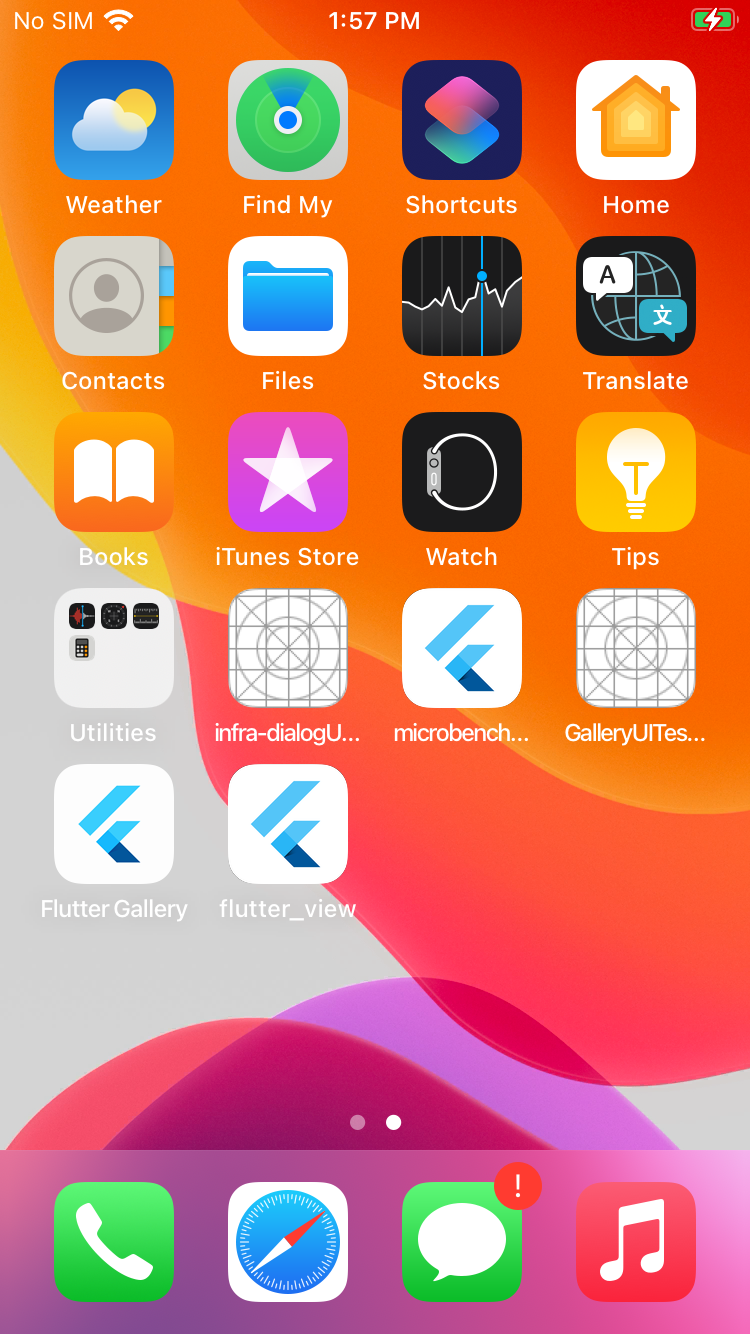
Task: Launch the Tips app
Action: [x=635, y=472]
